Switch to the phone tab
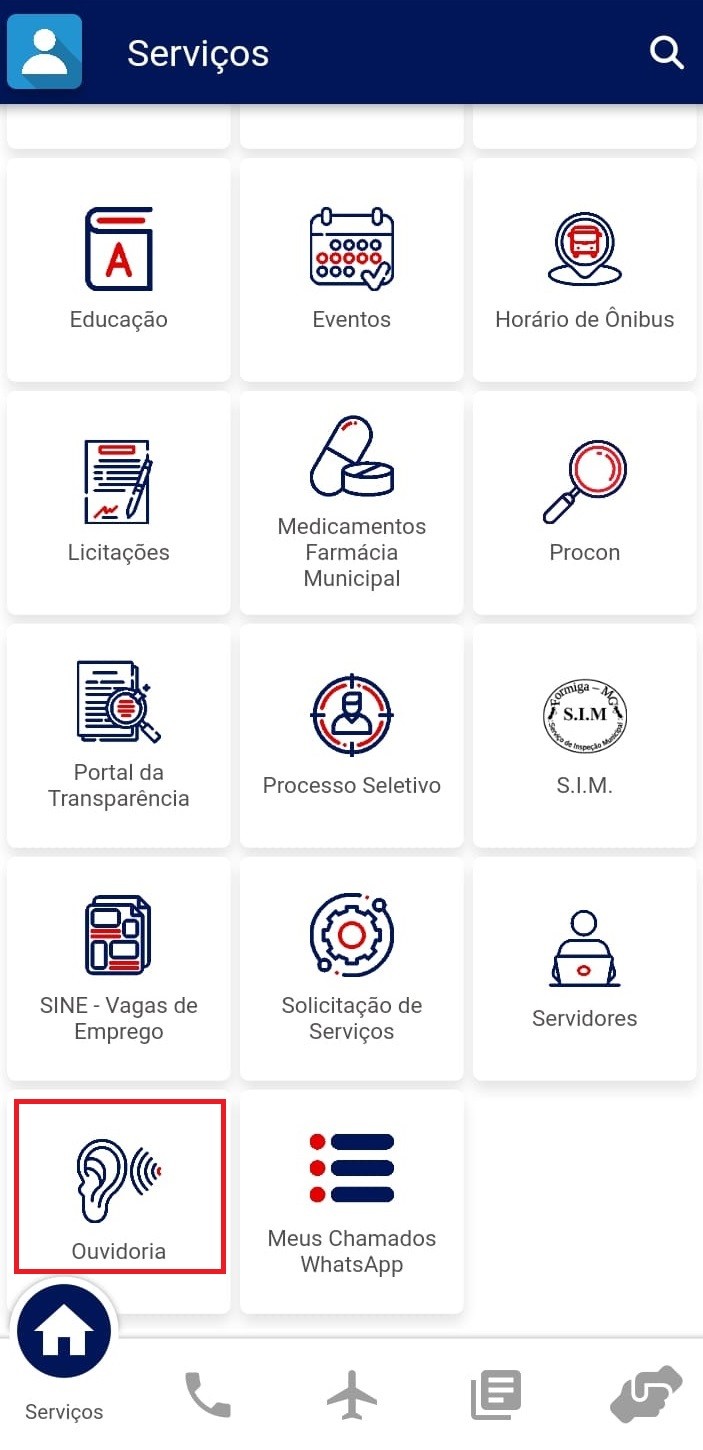The height and width of the screenshot is (1450, 703). click(x=208, y=1394)
